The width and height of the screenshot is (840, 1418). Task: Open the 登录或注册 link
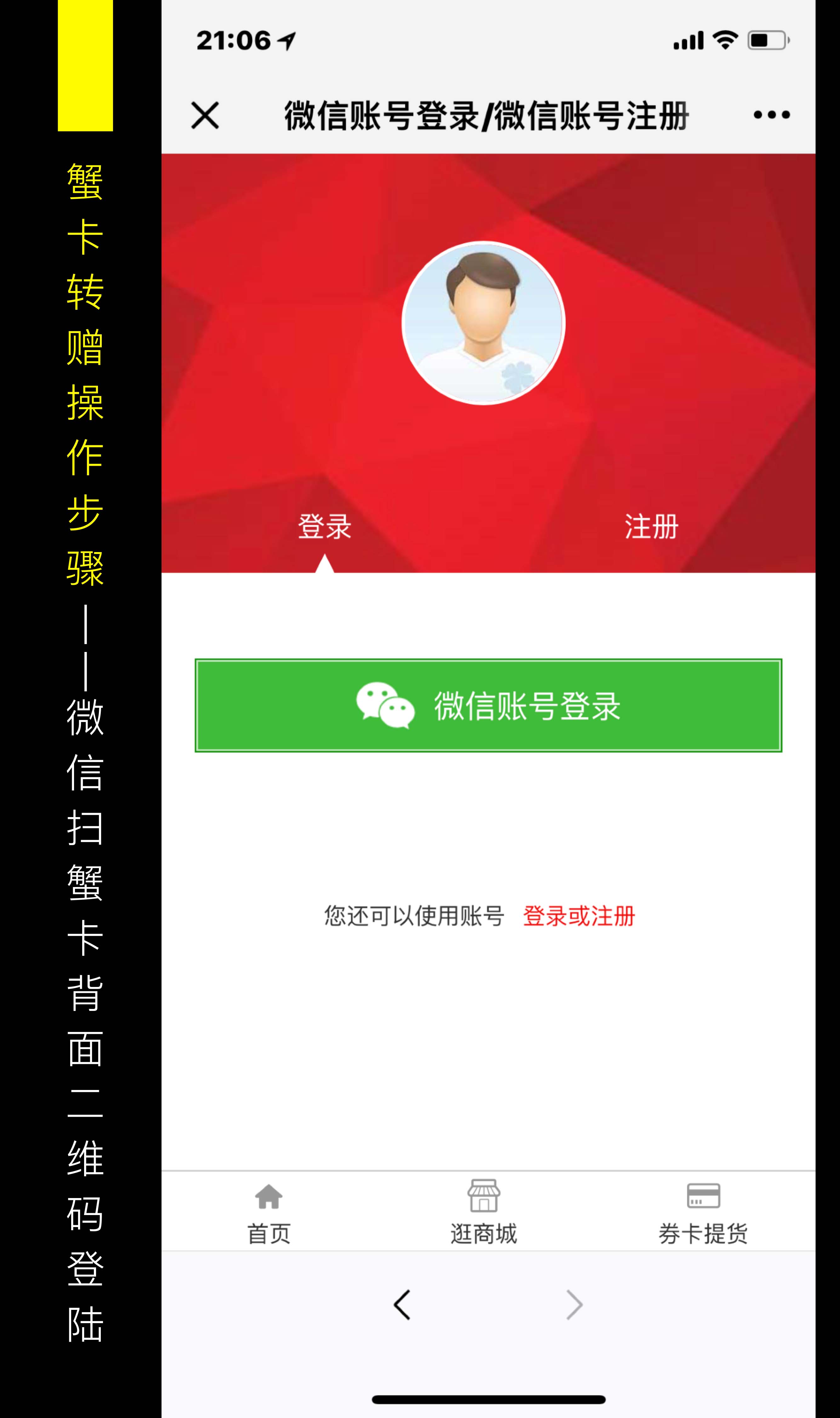[579, 916]
